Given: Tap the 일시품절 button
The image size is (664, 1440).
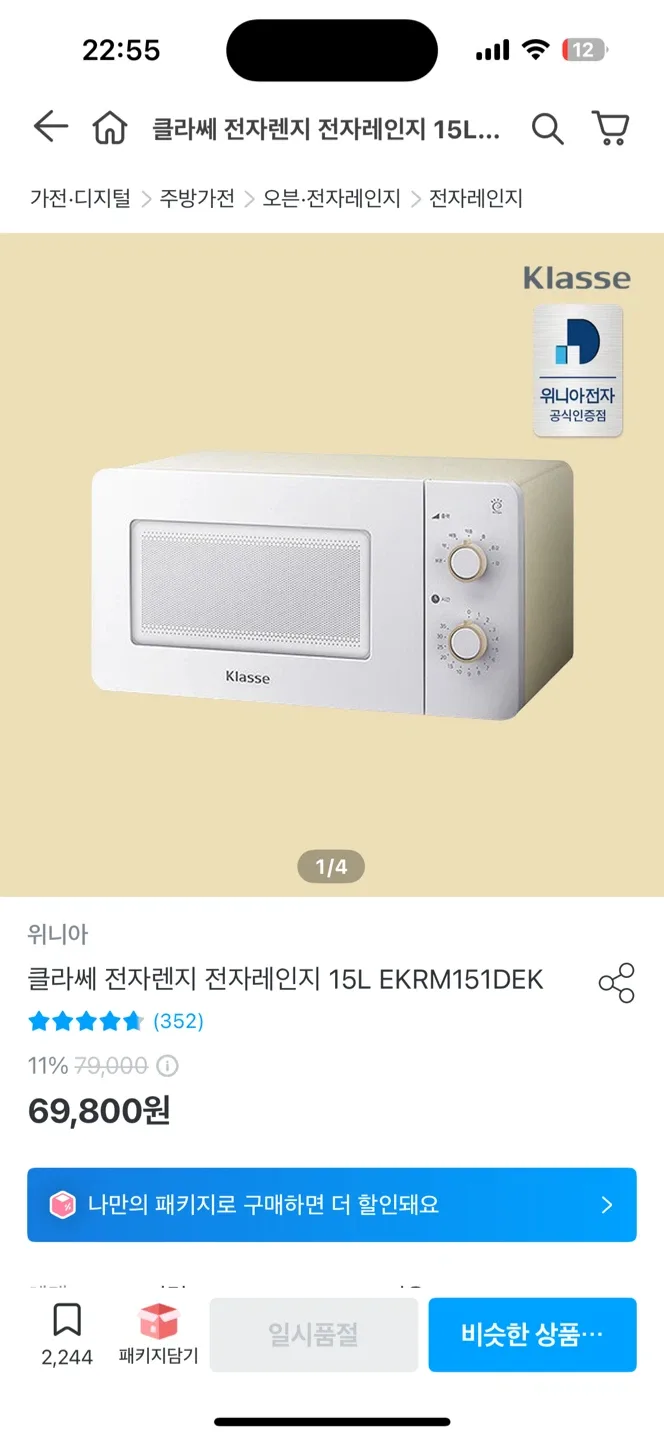Looking at the screenshot, I should click(x=313, y=1335).
